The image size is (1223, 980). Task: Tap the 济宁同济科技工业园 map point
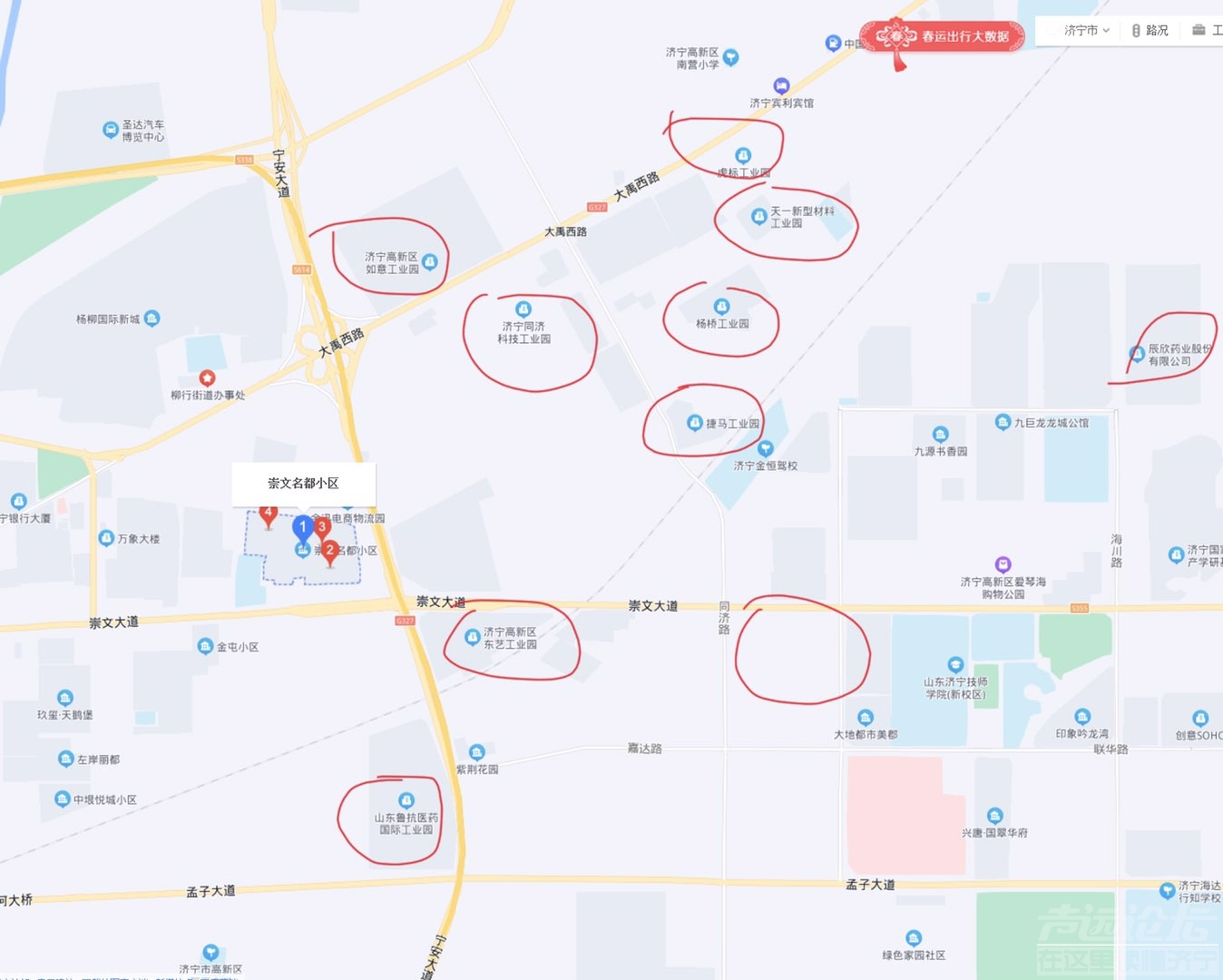click(523, 309)
